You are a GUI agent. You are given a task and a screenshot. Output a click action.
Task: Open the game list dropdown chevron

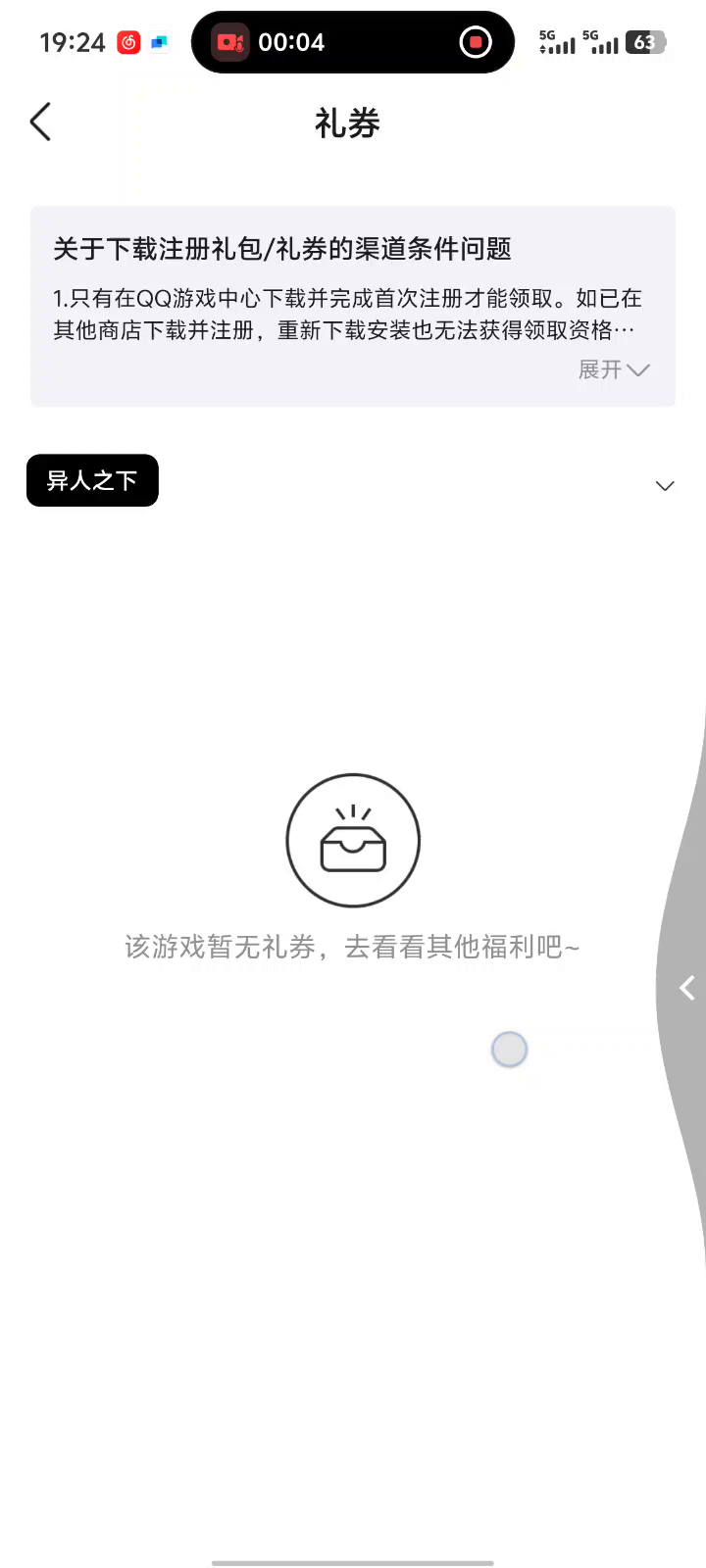(665, 486)
